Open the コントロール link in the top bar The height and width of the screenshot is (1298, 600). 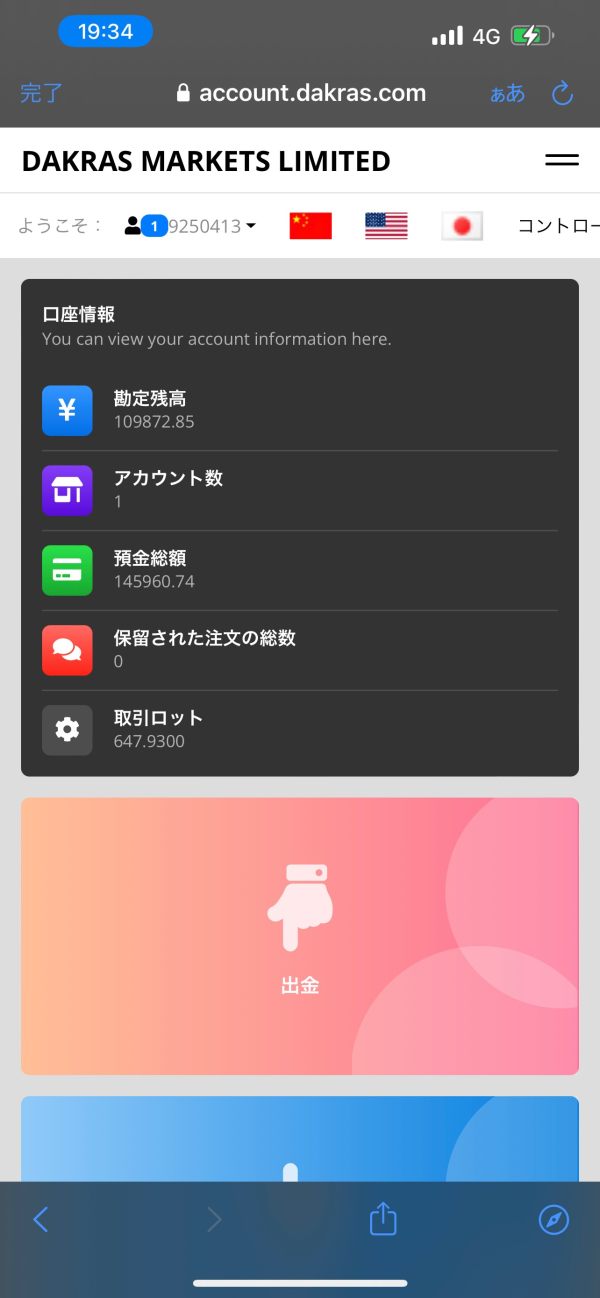tap(558, 226)
